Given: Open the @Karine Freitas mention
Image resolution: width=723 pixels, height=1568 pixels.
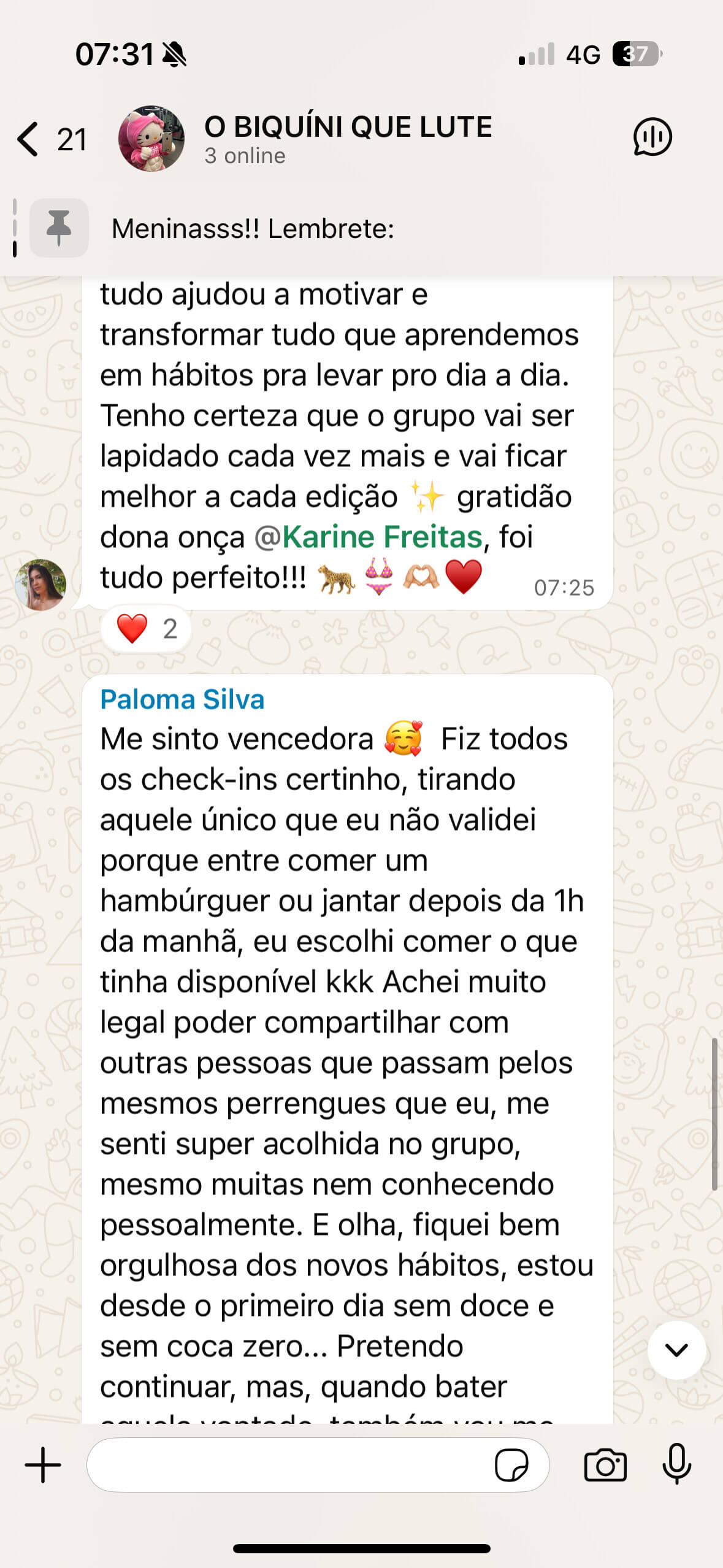Looking at the screenshot, I should click(x=370, y=537).
